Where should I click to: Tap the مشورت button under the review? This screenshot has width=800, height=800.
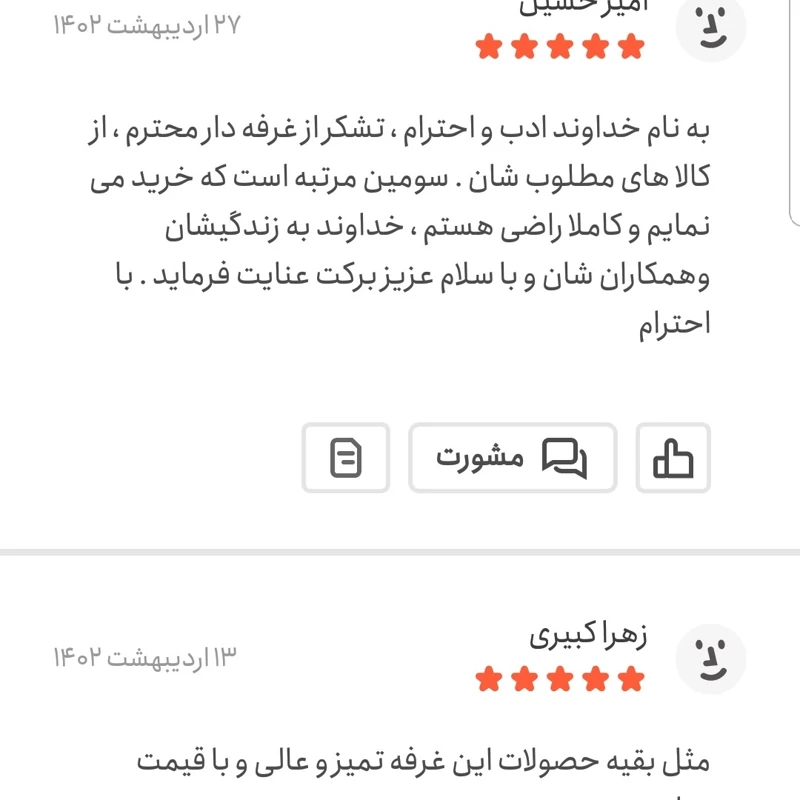[512, 458]
